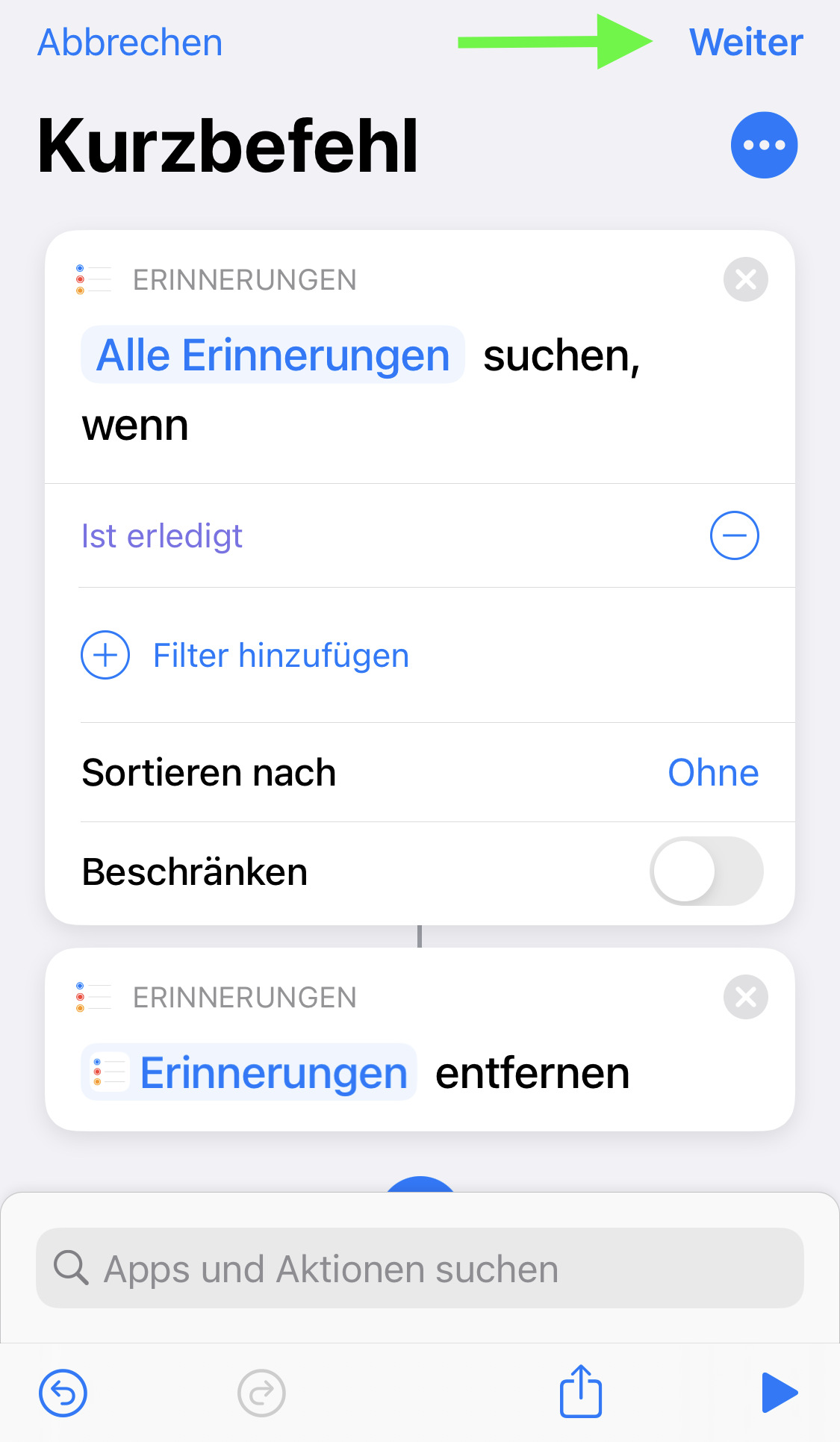Tap Weiter to continue
Viewport: 840px width, 1442px height.
[x=745, y=43]
